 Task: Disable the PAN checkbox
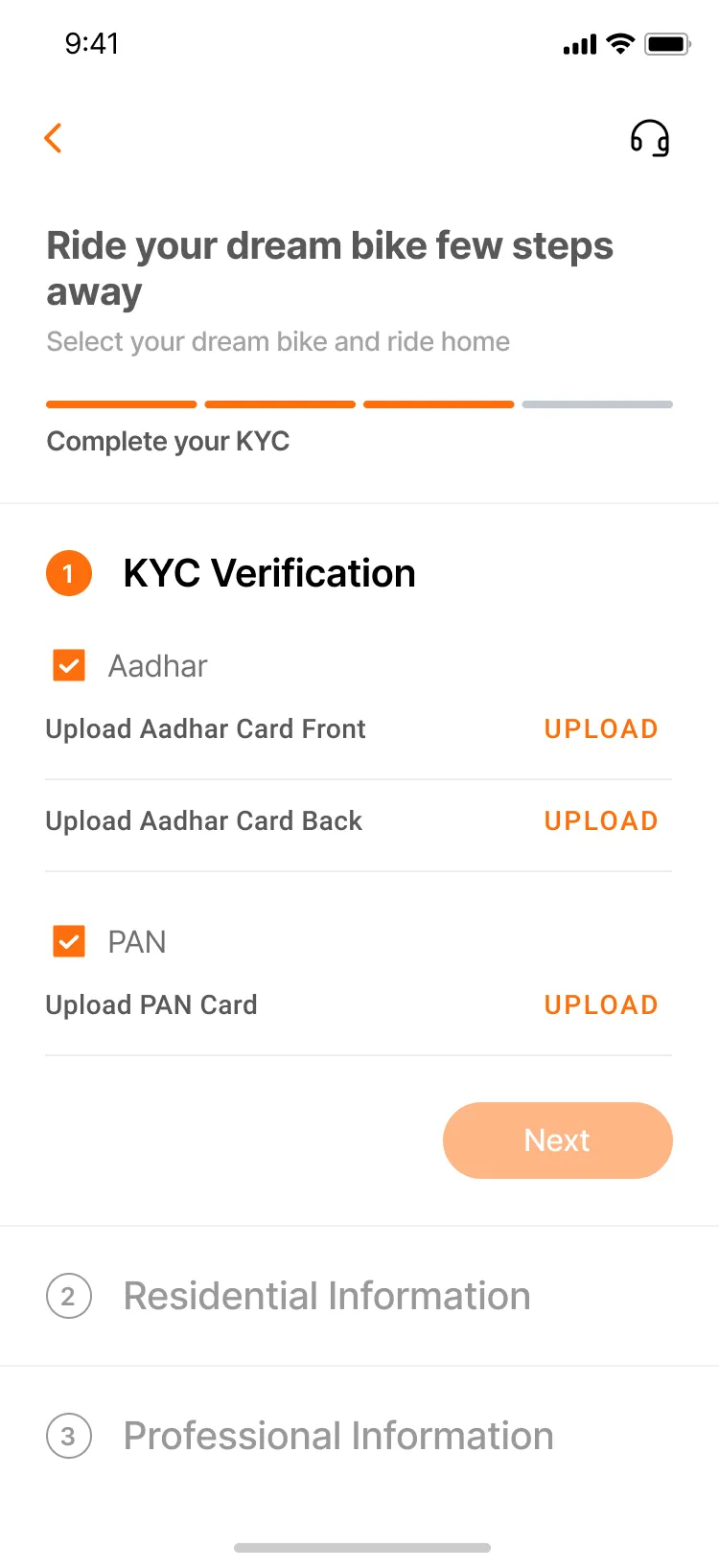click(68, 940)
